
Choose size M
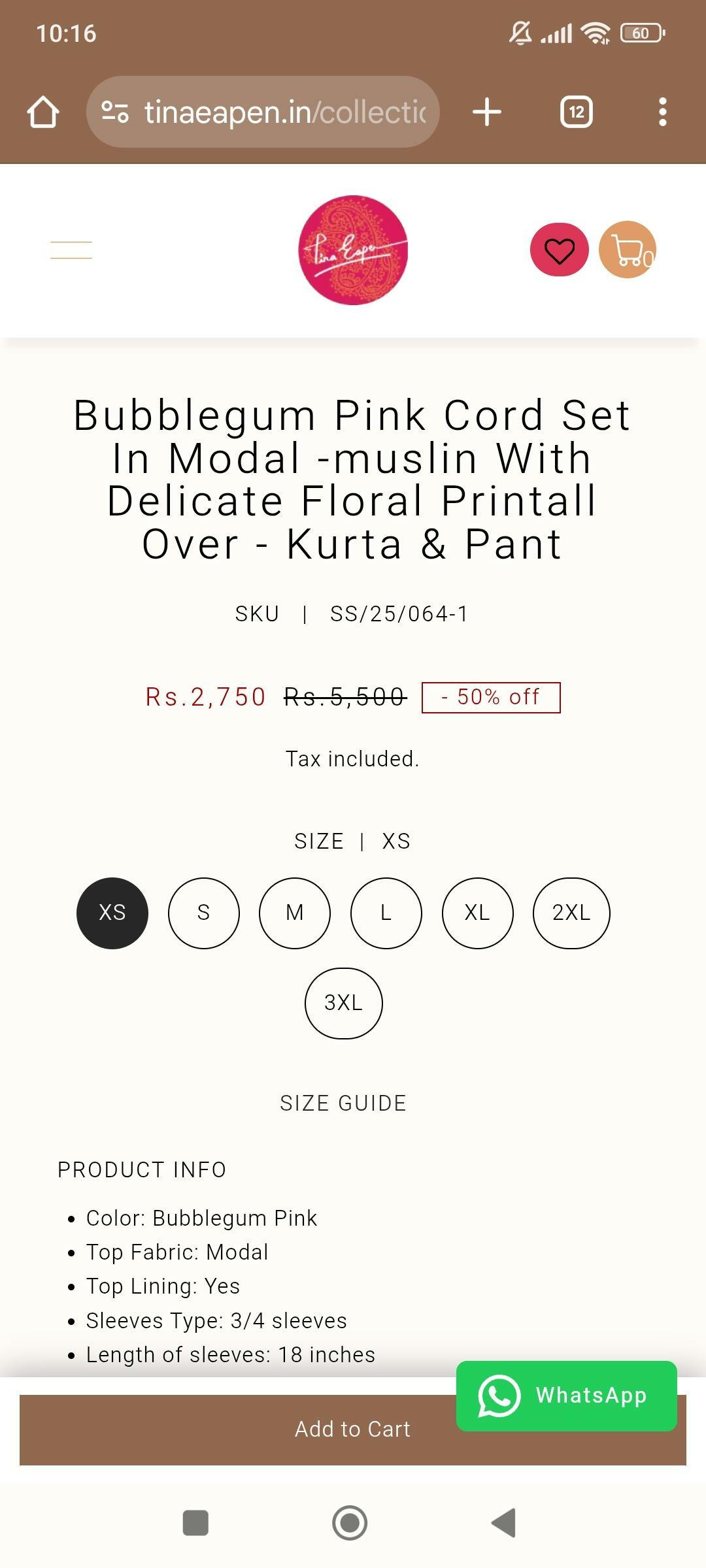(x=295, y=913)
